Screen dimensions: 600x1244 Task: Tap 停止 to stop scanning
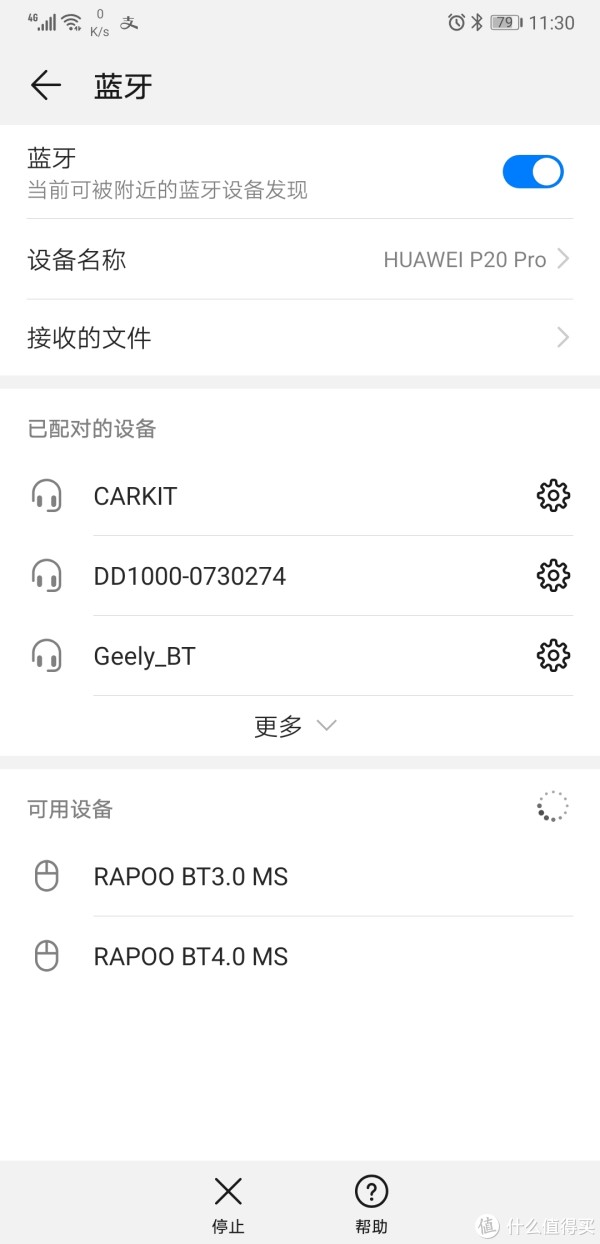click(x=228, y=1204)
